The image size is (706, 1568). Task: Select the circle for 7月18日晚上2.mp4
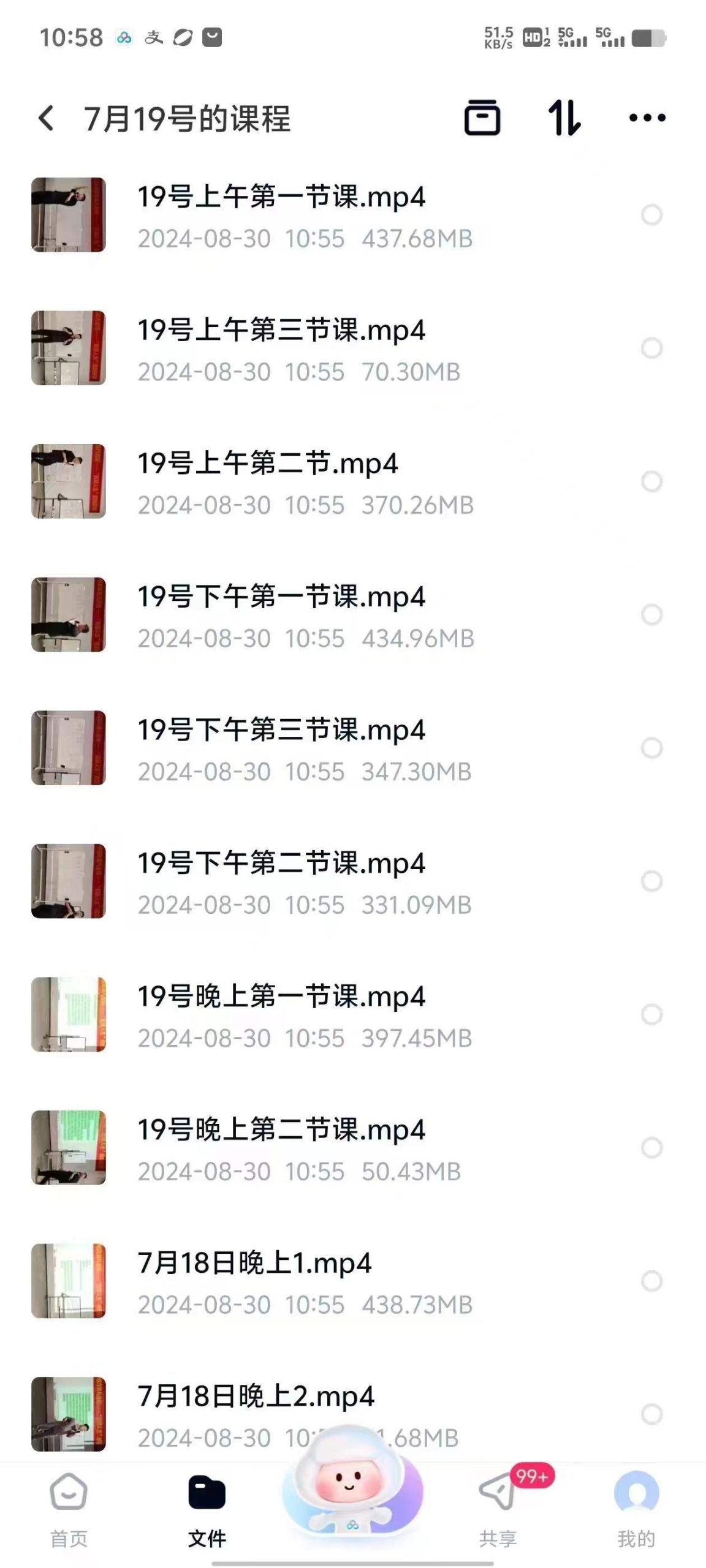coord(651,1414)
